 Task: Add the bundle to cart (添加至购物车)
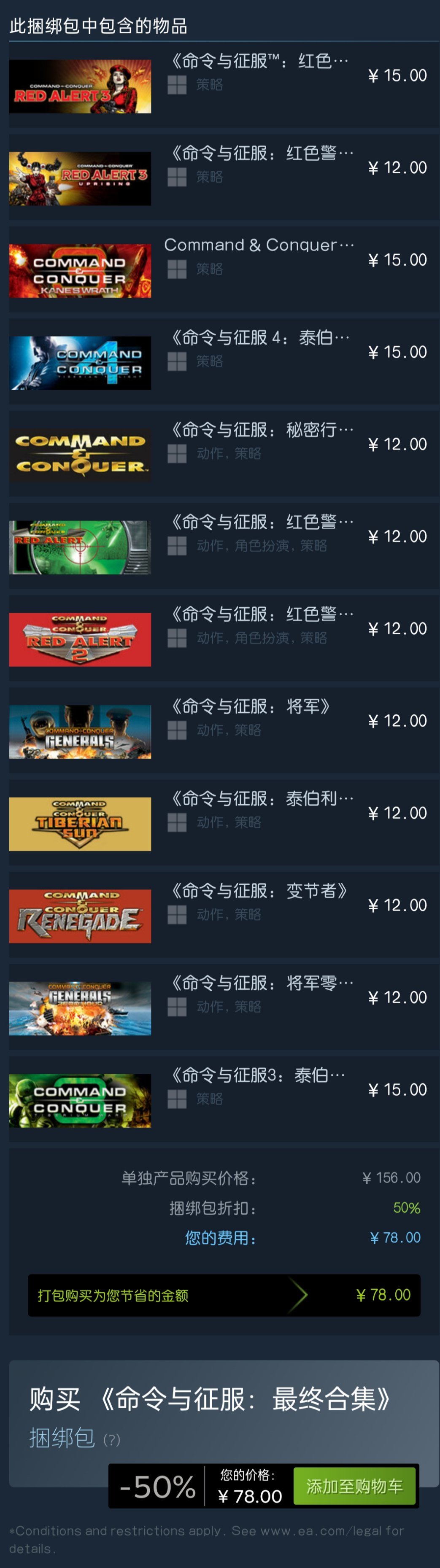354,1486
